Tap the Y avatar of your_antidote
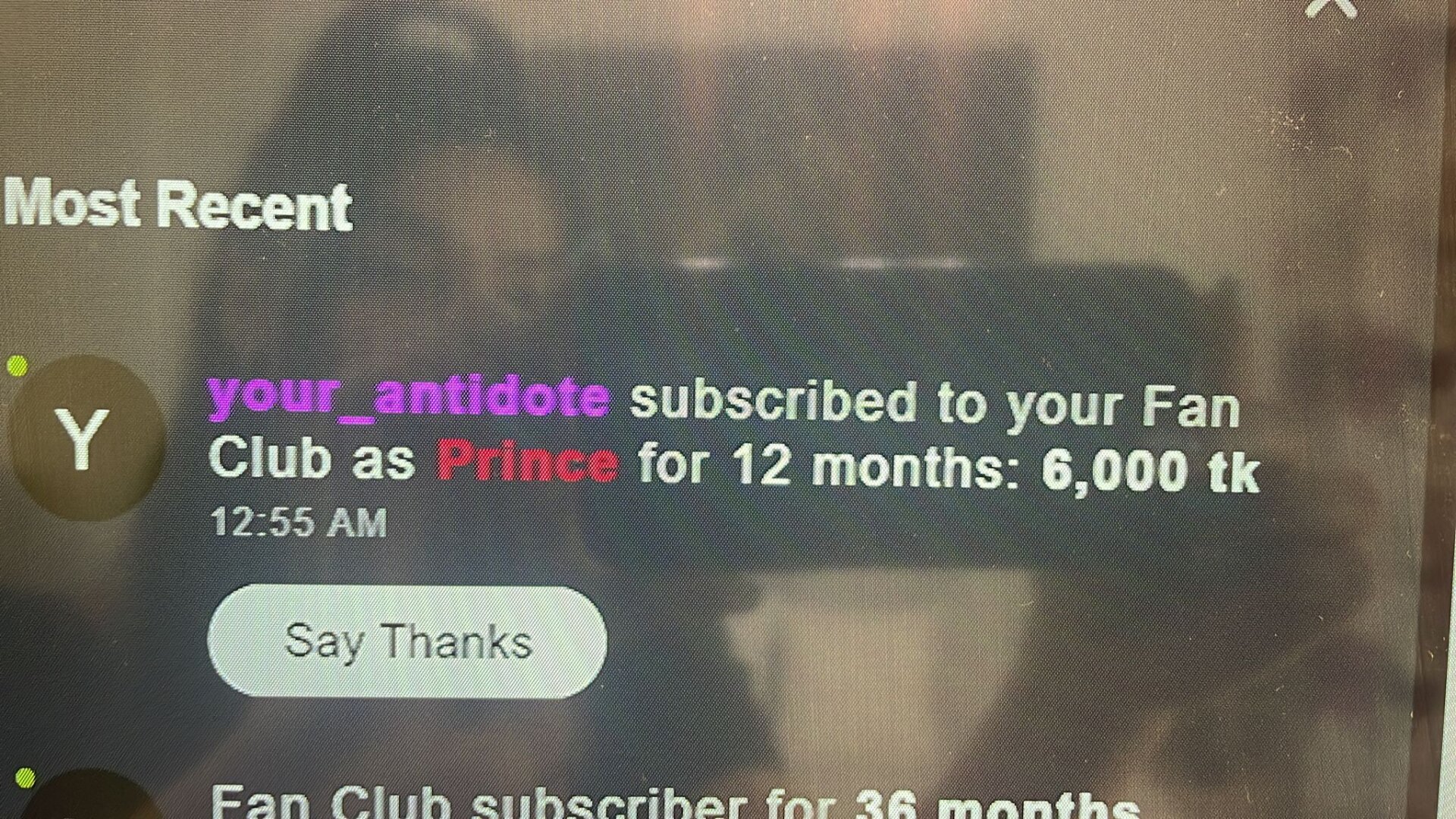1456x819 pixels. point(83,438)
